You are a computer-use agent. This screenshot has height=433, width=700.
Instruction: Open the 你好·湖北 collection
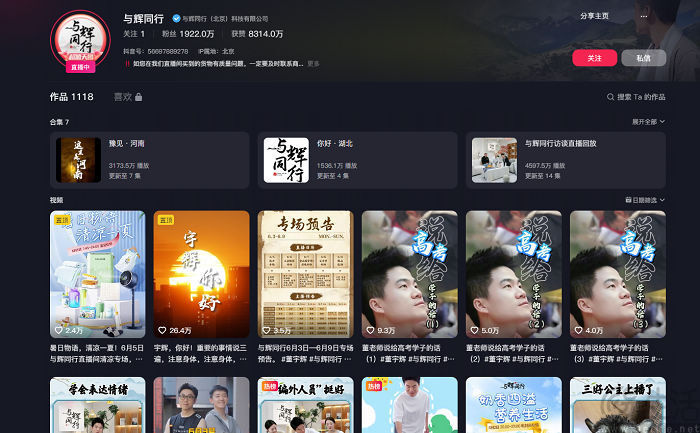click(x=358, y=160)
